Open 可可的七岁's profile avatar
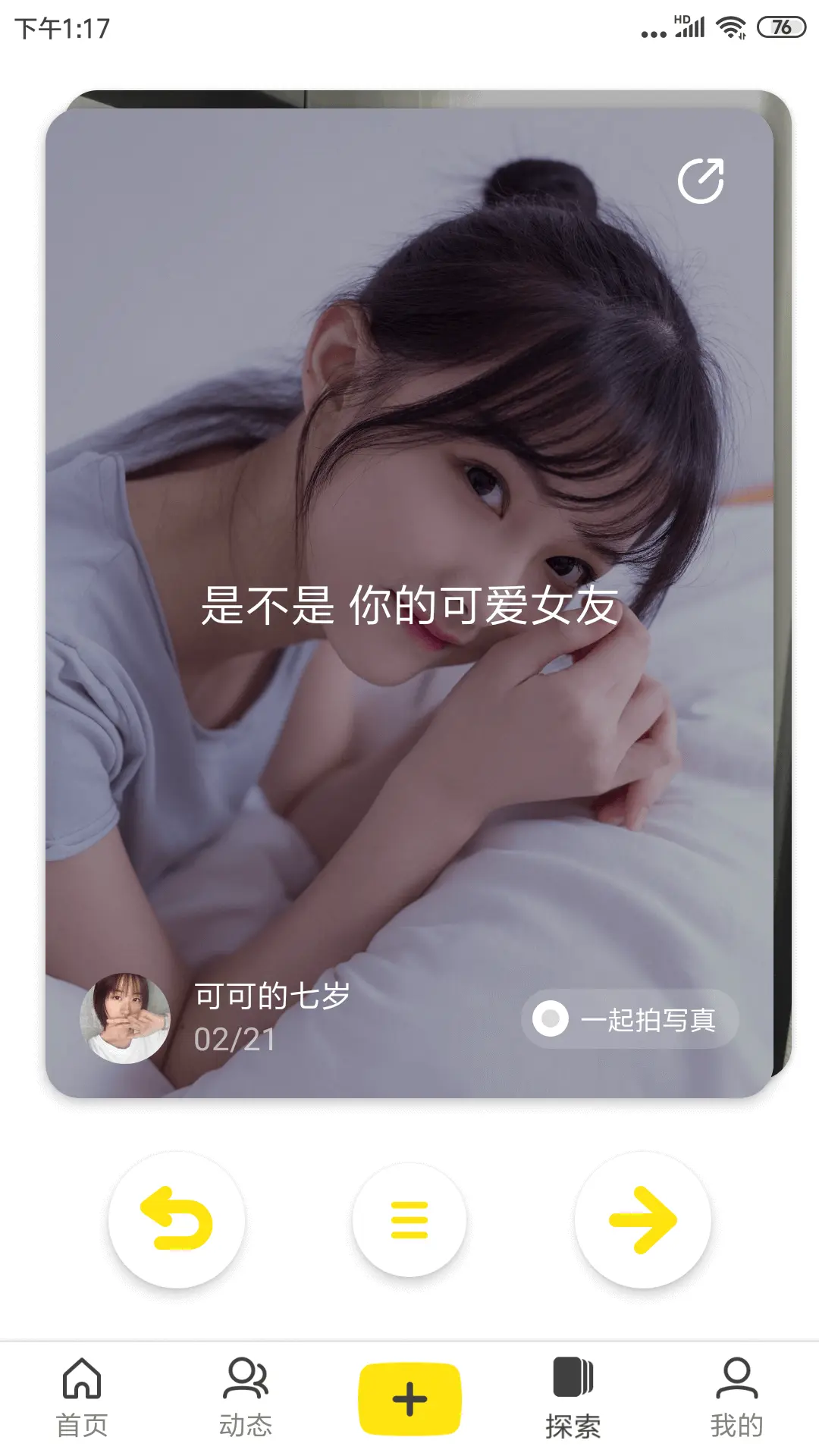Screen dimensions: 819x1456 (x=125, y=1018)
